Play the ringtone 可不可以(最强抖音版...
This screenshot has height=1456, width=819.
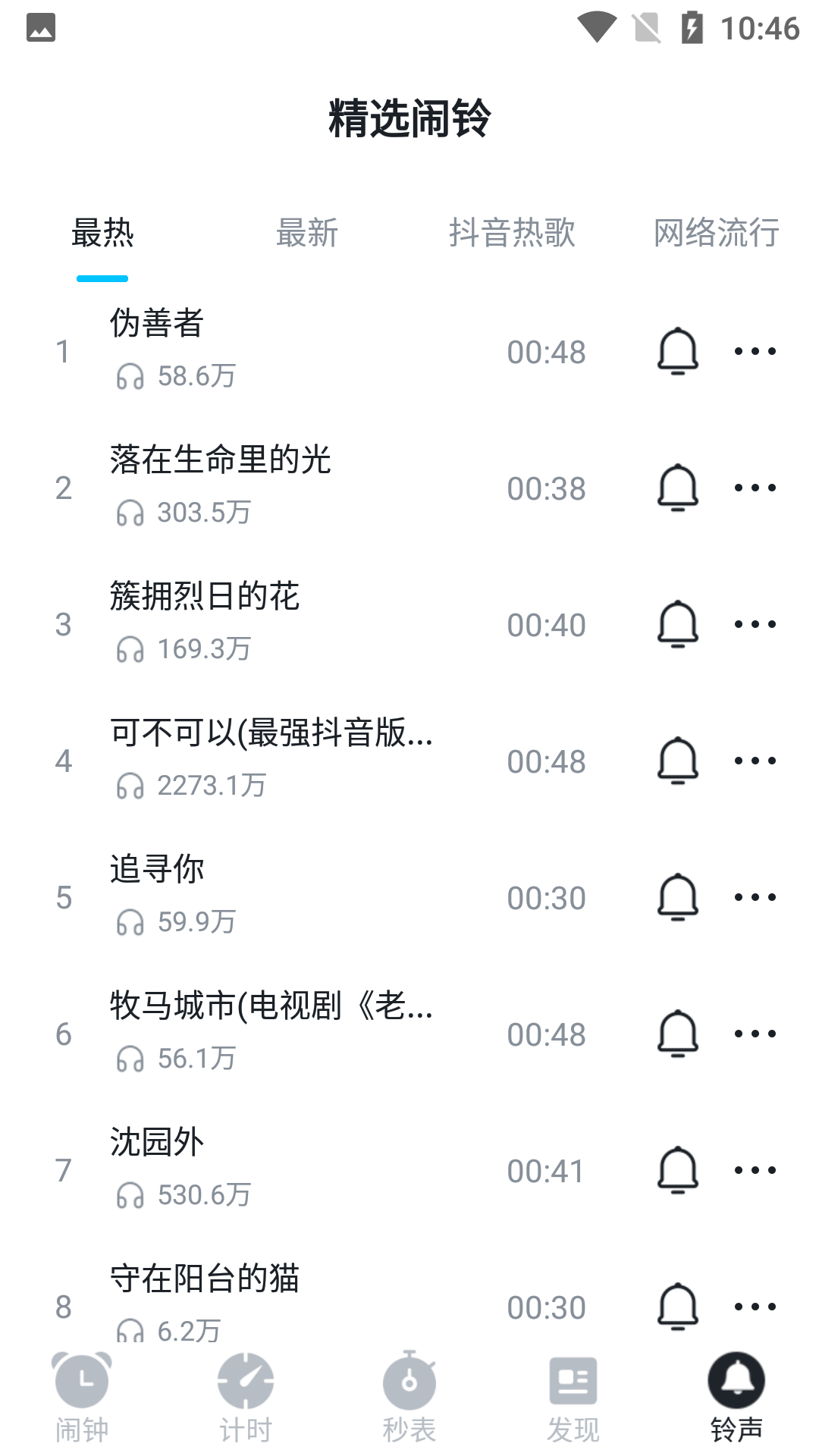[x=271, y=733]
